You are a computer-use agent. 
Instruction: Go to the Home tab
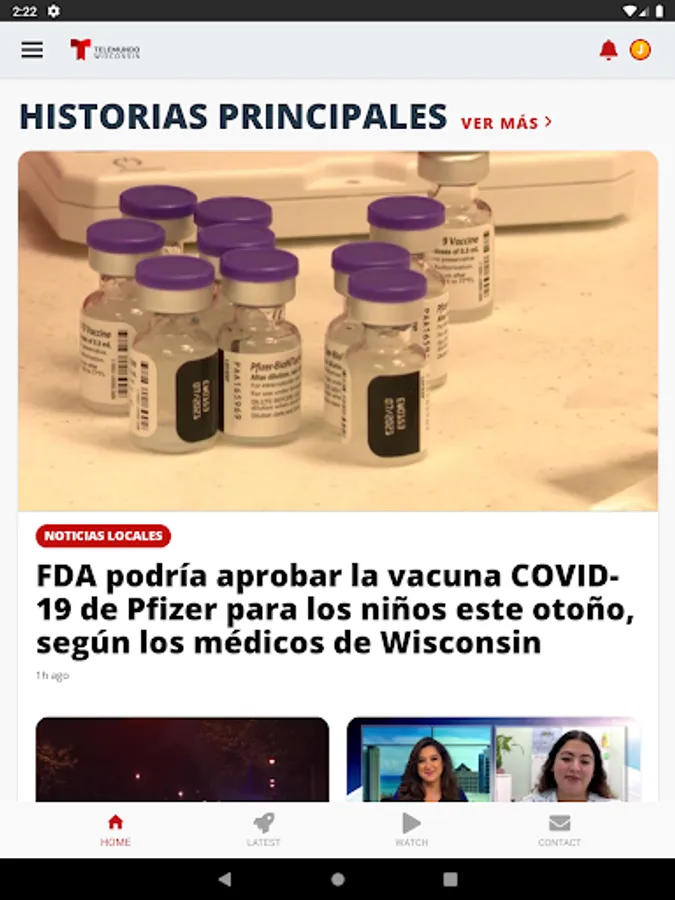[115, 830]
